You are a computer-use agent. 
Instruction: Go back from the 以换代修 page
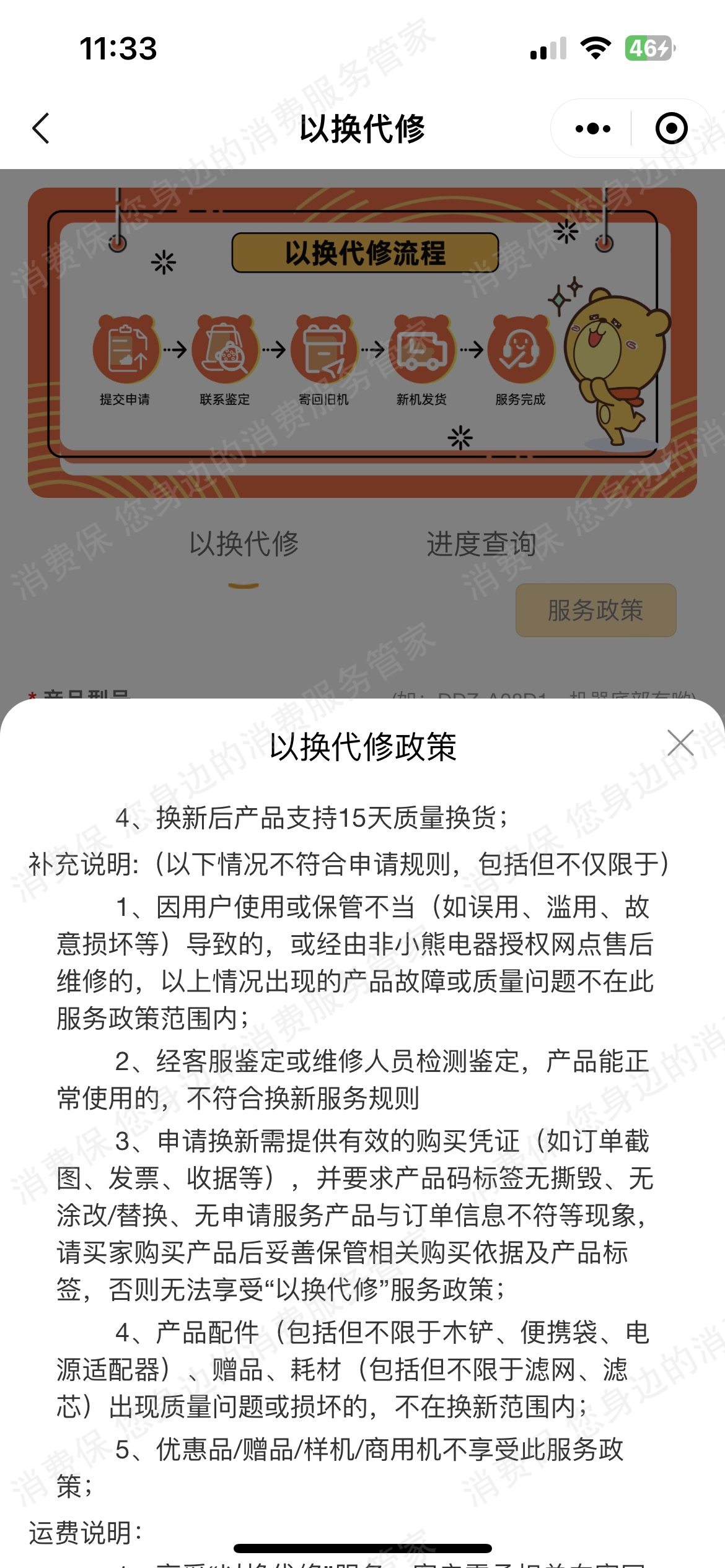pyautogui.click(x=41, y=129)
